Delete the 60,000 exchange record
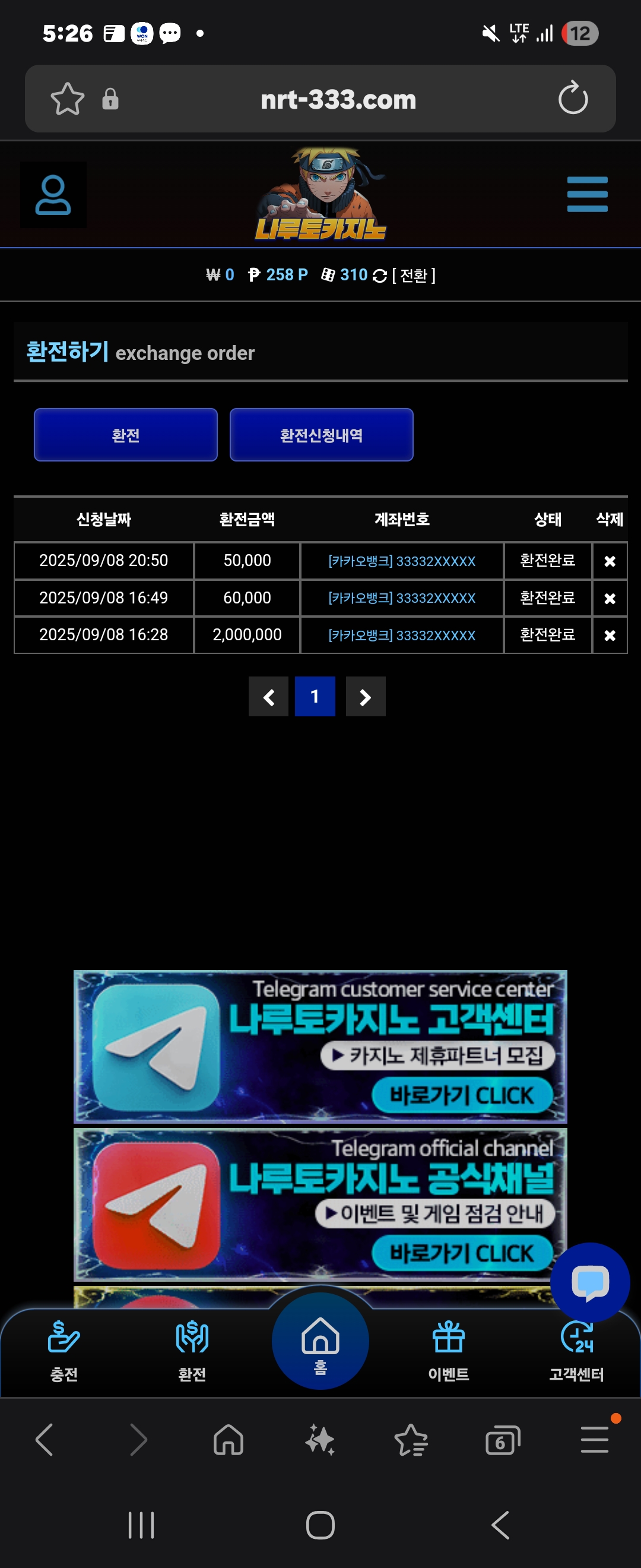The width and height of the screenshot is (641, 1568). pyautogui.click(x=610, y=598)
